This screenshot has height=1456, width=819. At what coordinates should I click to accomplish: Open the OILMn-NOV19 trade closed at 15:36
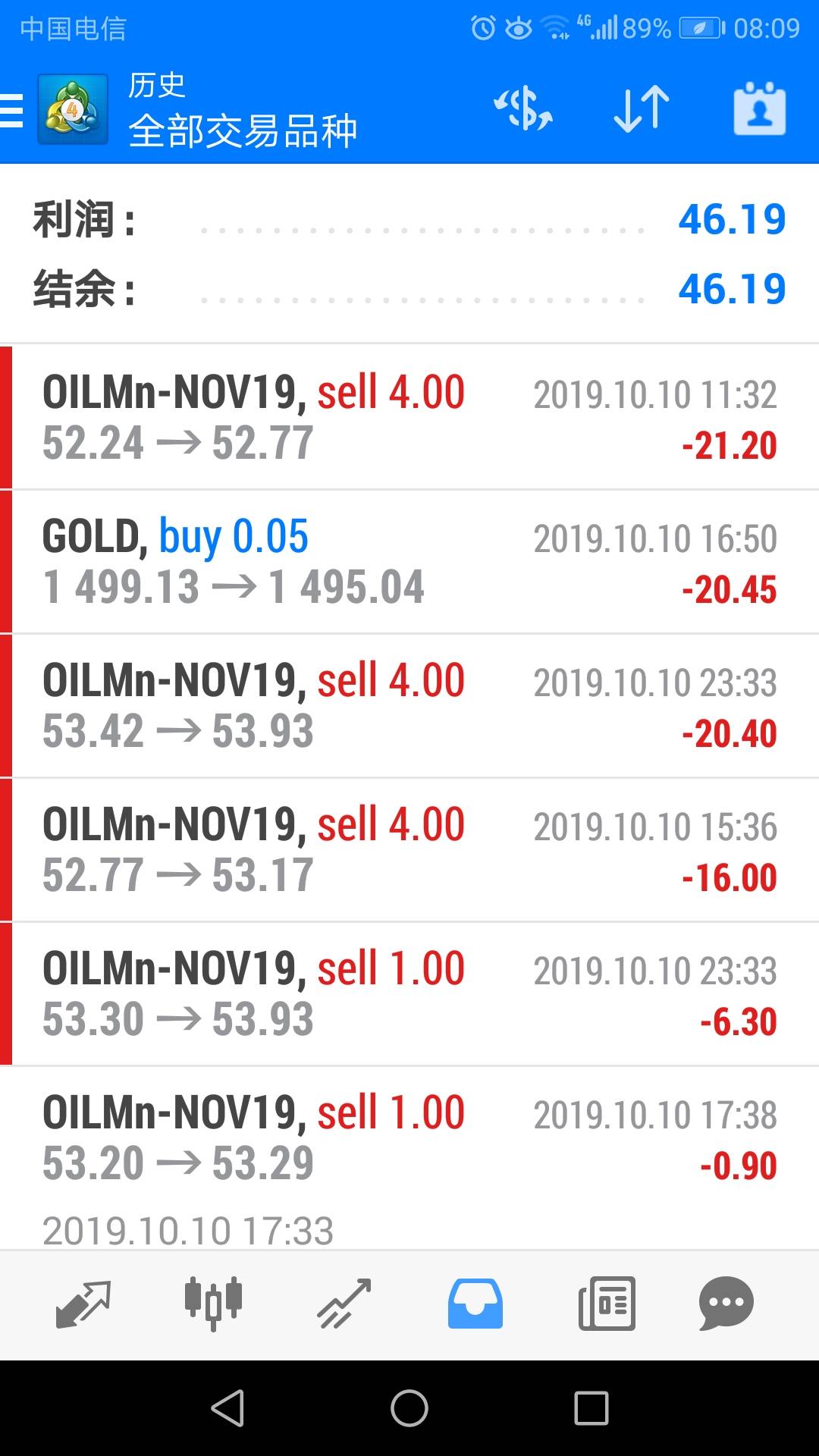tap(409, 849)
